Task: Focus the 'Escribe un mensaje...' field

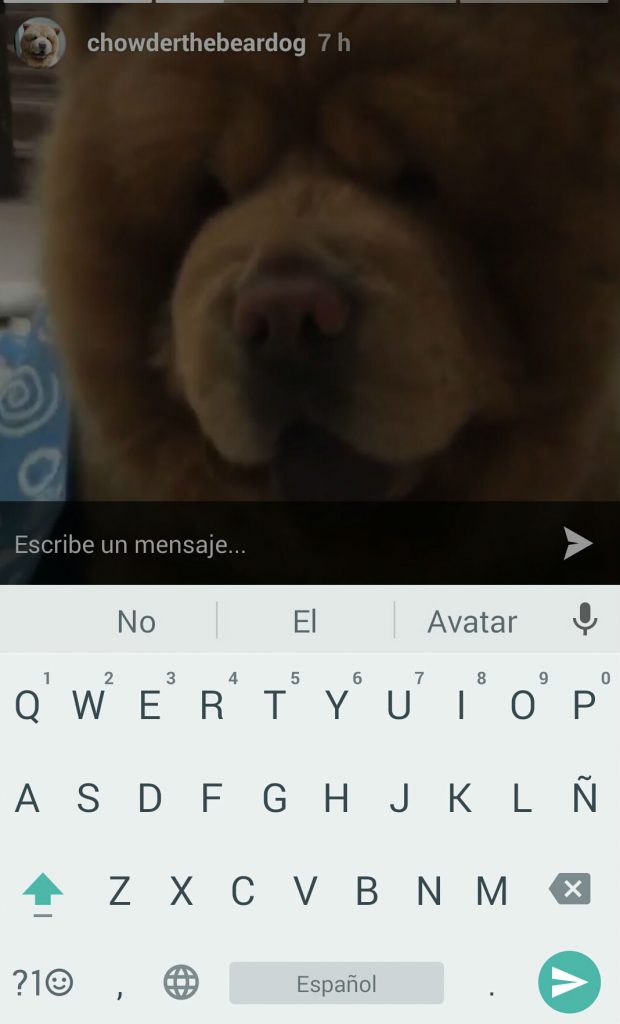Action: point(270,545)
